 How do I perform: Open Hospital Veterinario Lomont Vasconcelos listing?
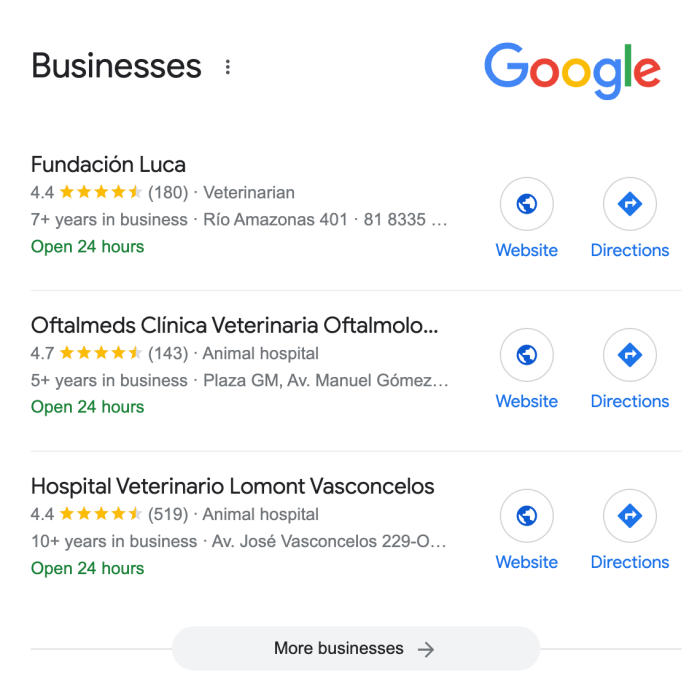click(233, 487)
